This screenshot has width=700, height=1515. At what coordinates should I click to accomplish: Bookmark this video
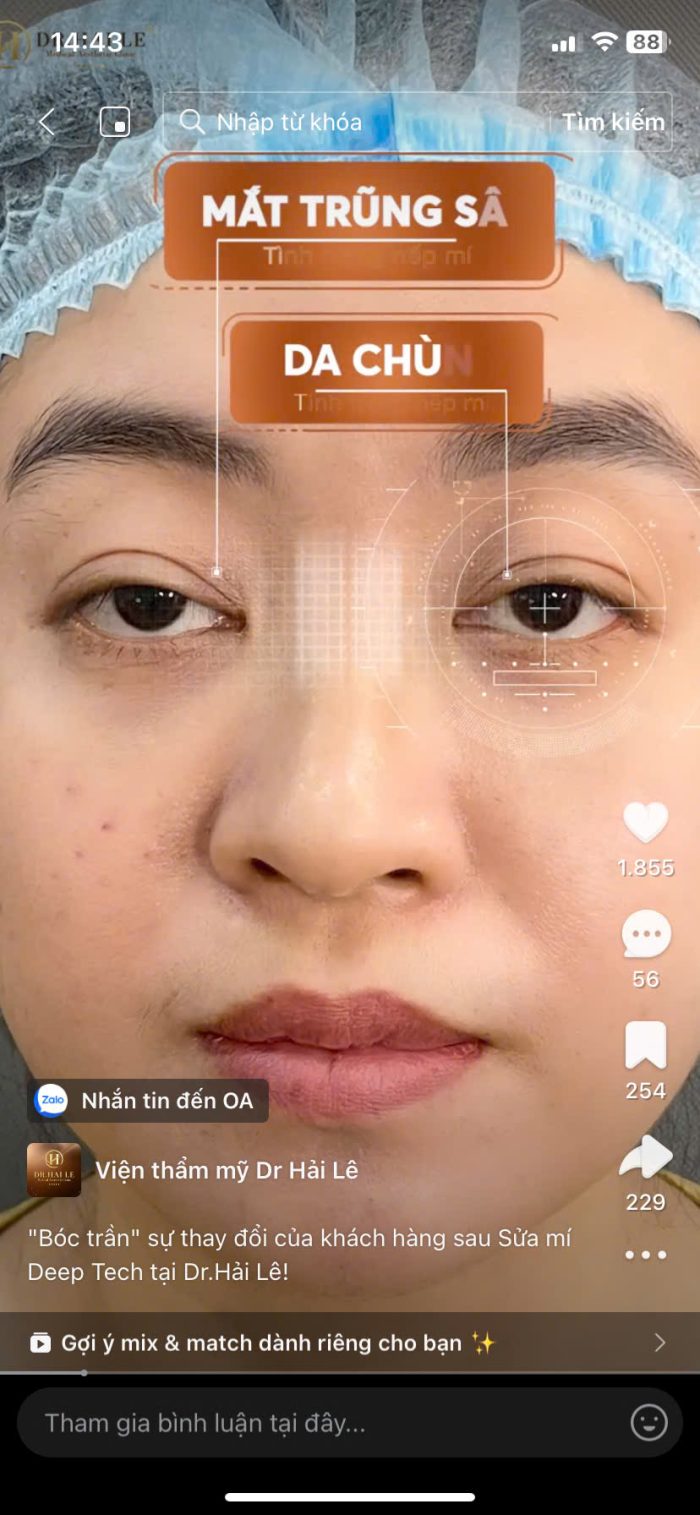point(645,1046)
